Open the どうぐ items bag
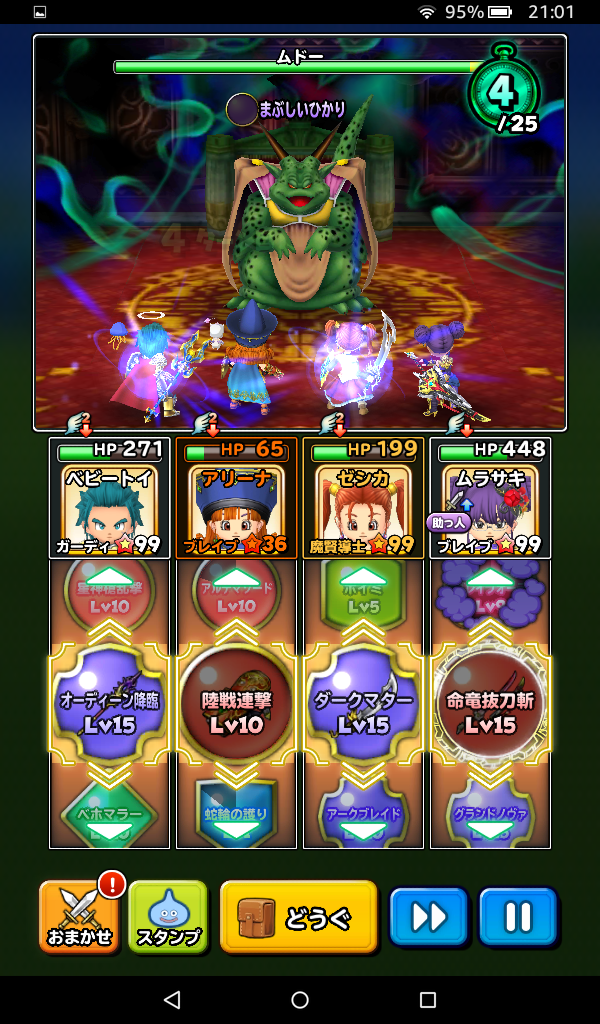The width and height of the screenshot is (600, 1024). pos(298,916)
